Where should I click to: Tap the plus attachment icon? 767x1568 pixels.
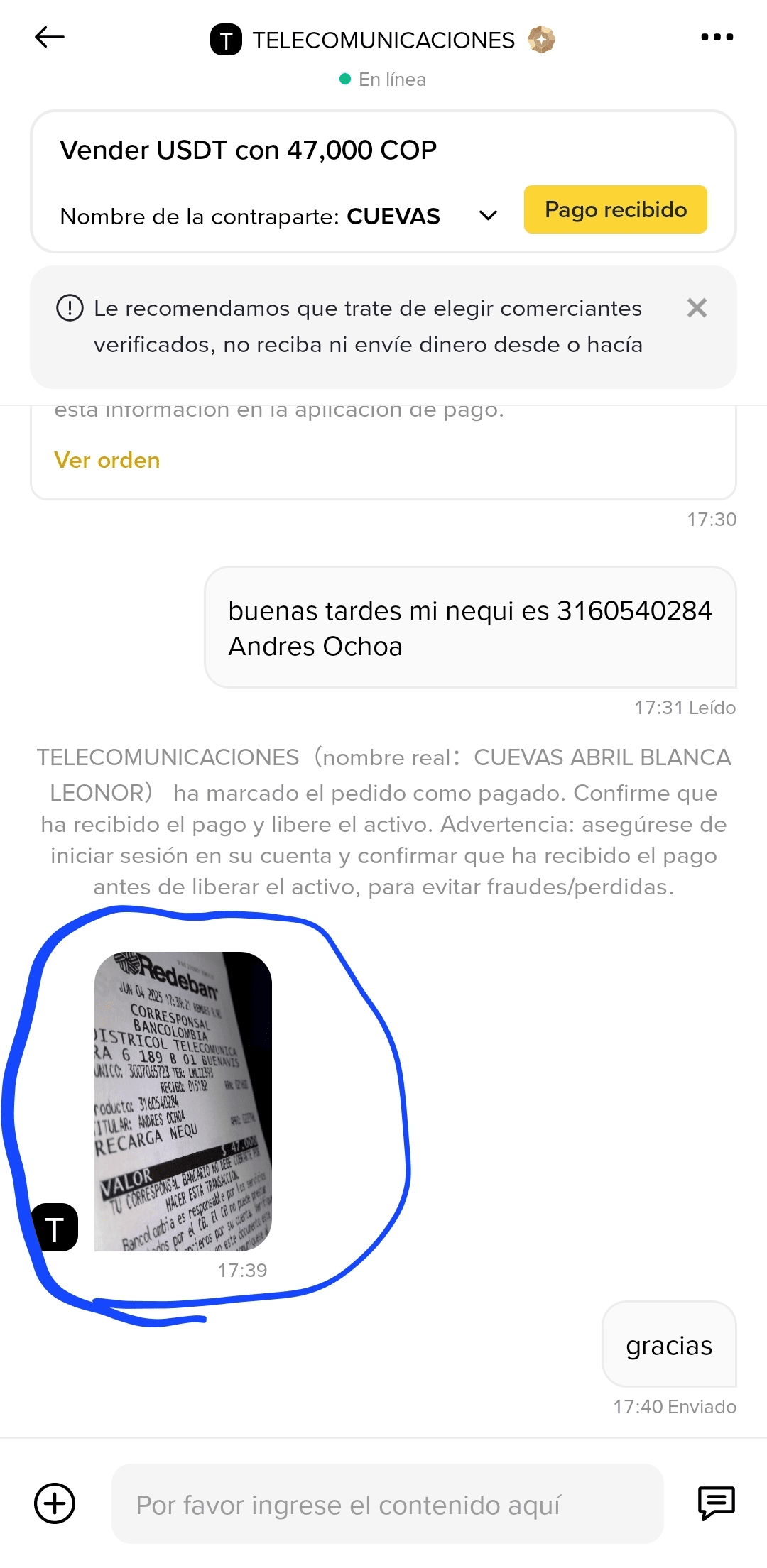[x=55, y=1503]
